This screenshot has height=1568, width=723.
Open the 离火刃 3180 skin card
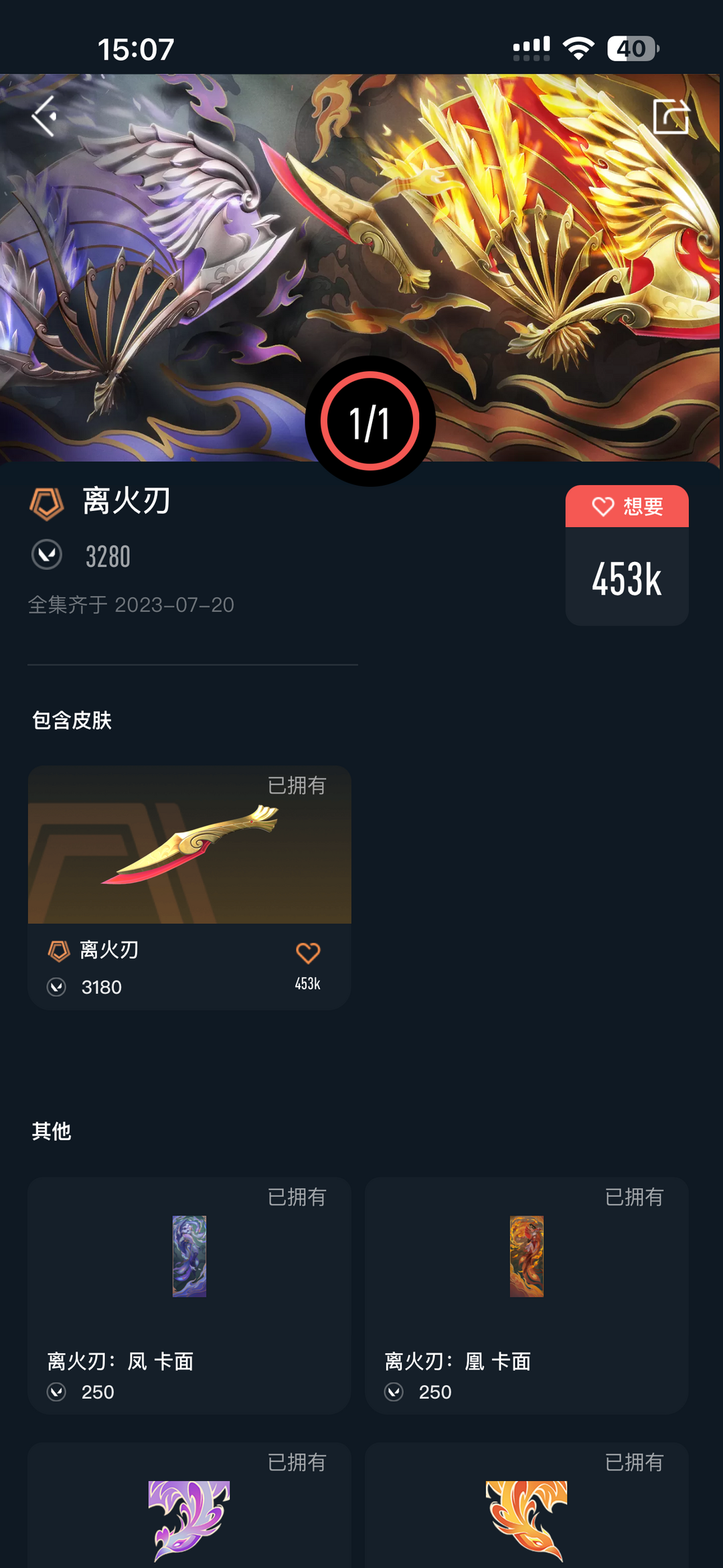(189, 887)
